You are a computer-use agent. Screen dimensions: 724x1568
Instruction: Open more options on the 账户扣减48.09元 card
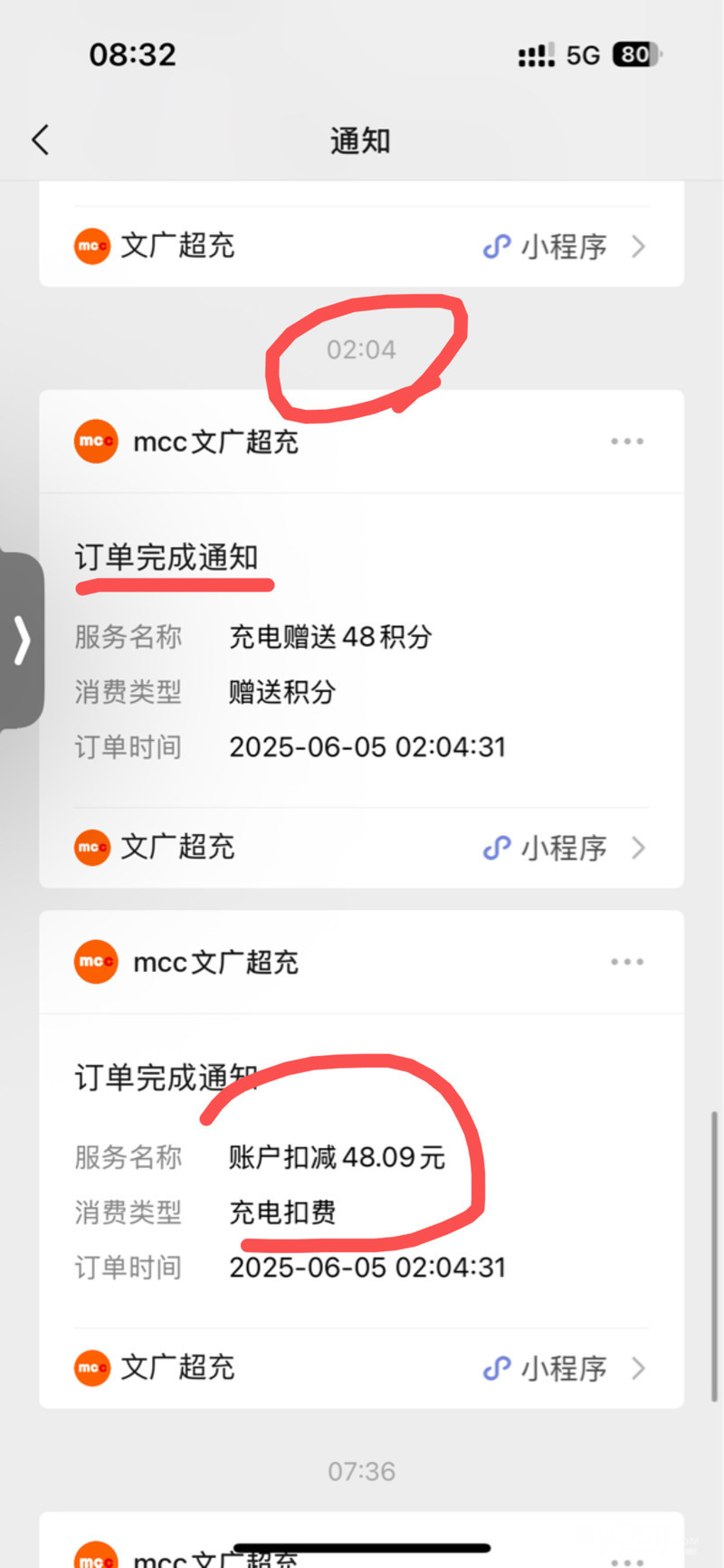point(626,962)
